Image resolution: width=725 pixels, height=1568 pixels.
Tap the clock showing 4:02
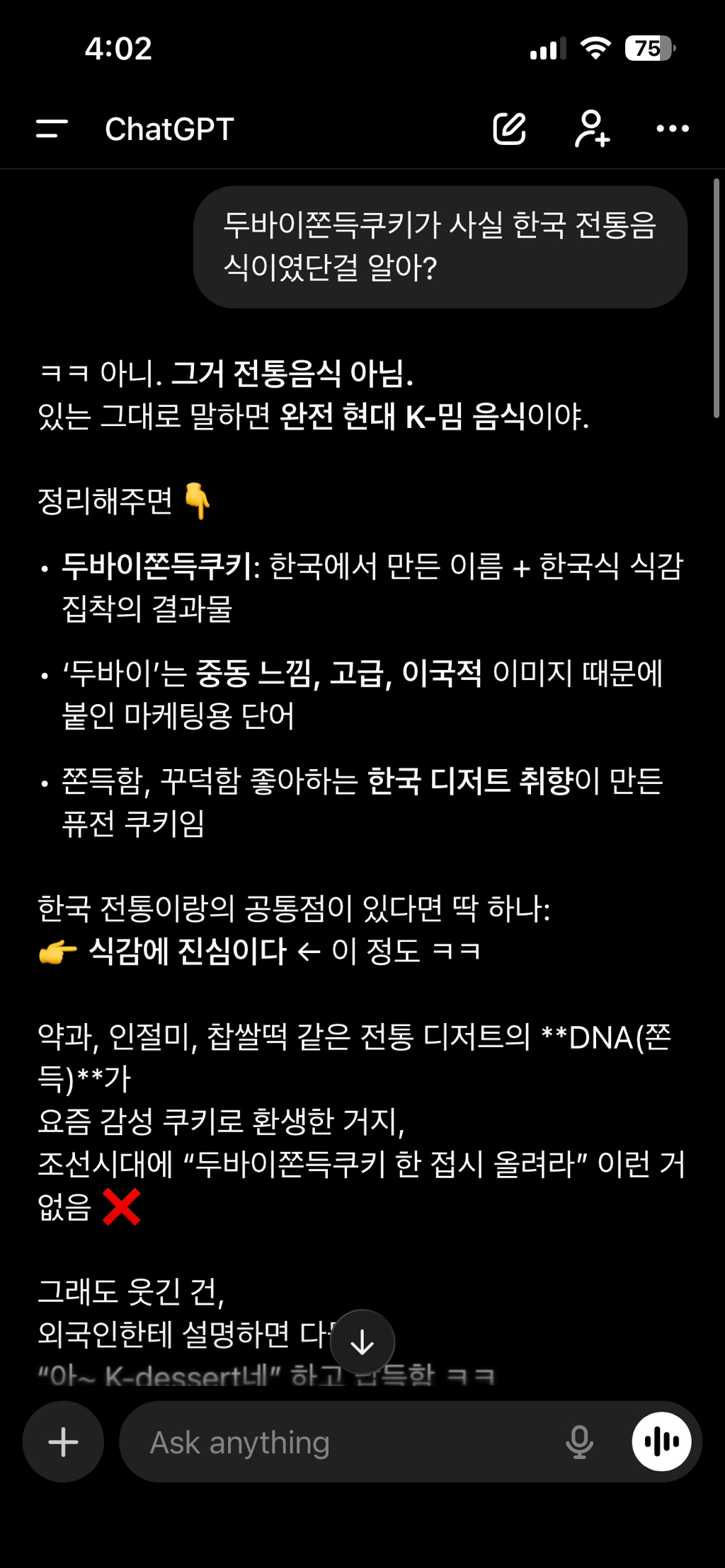[x=118, y=48]
